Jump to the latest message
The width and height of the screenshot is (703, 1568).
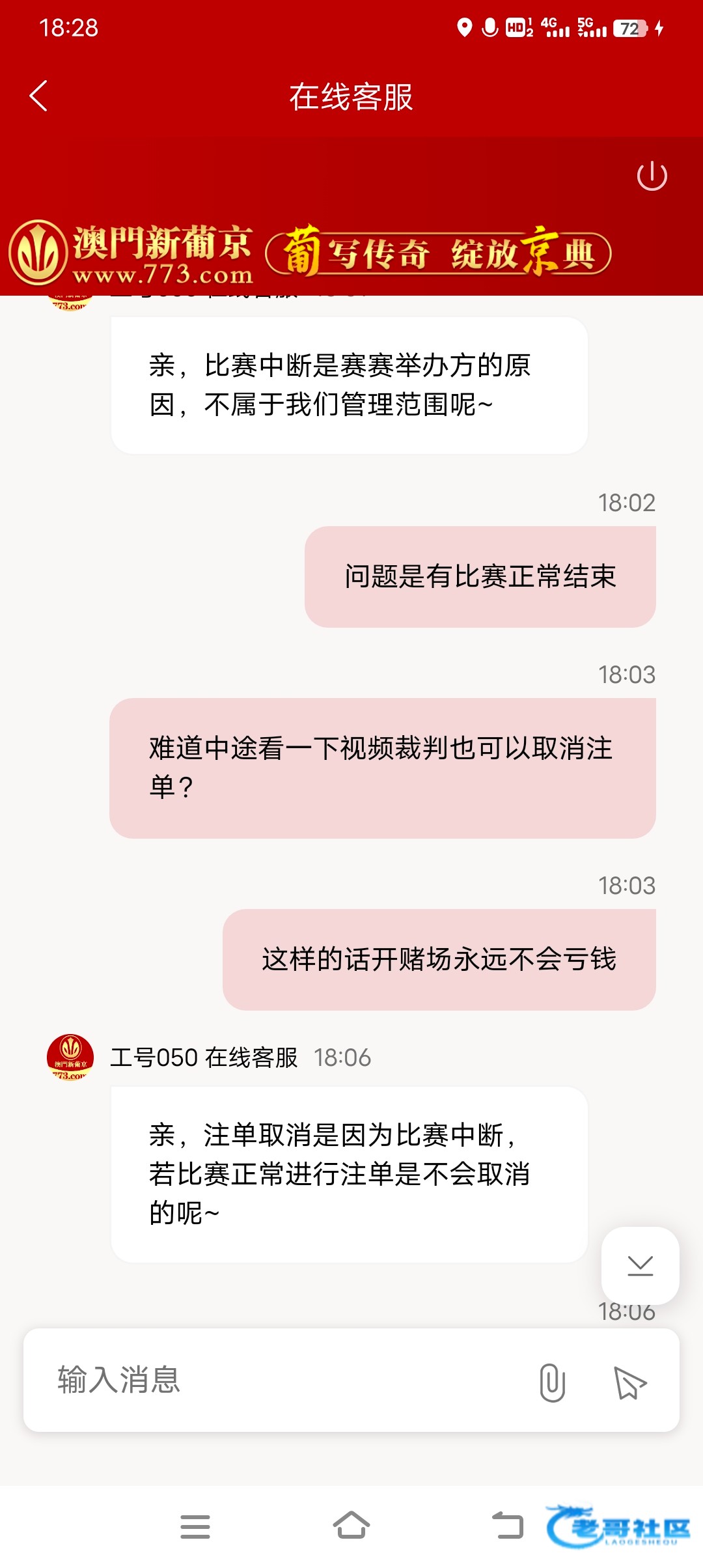coord(640,1265)
